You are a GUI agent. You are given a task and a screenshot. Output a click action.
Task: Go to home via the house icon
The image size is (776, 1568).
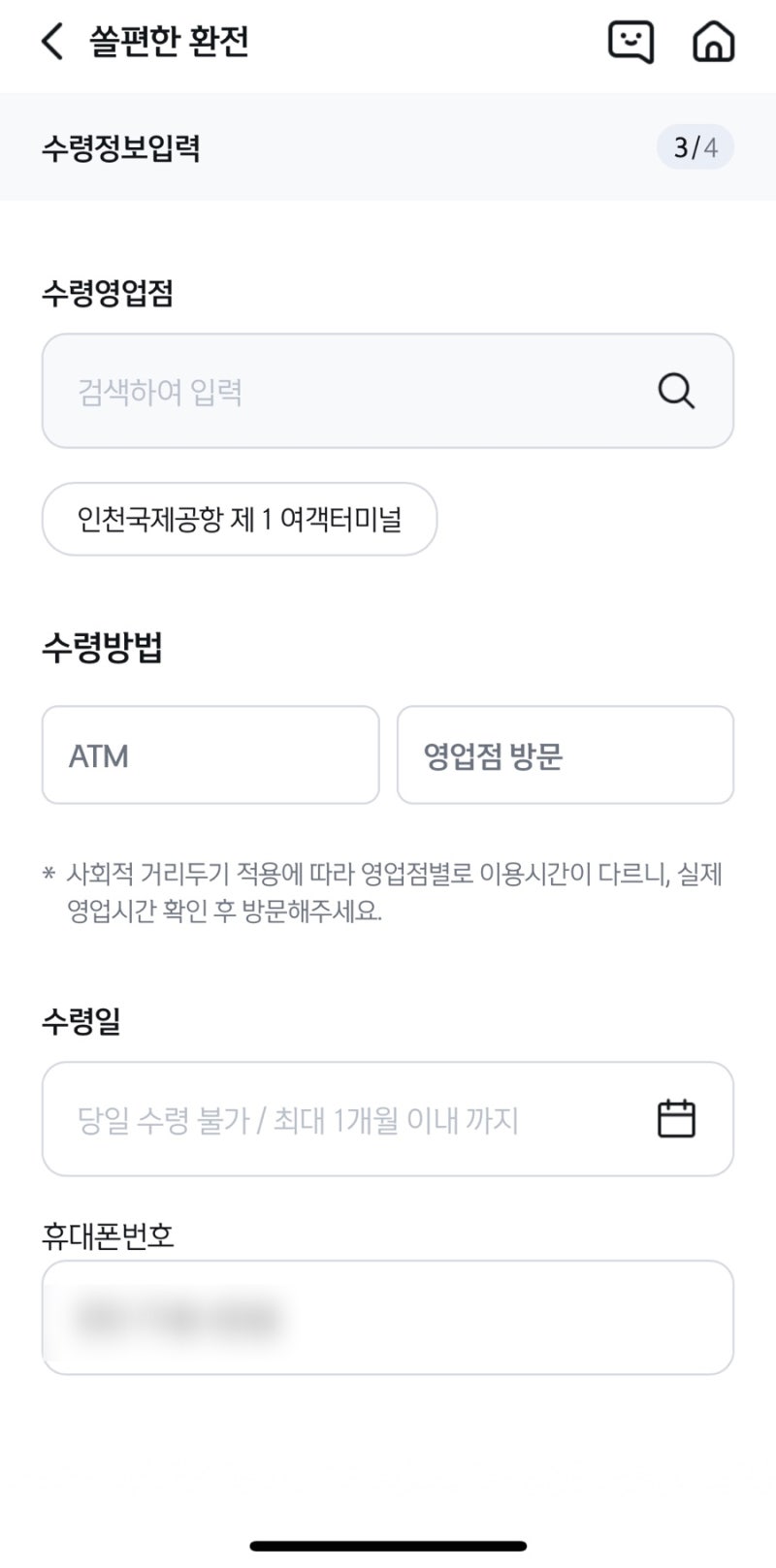(x=713, y=42)
